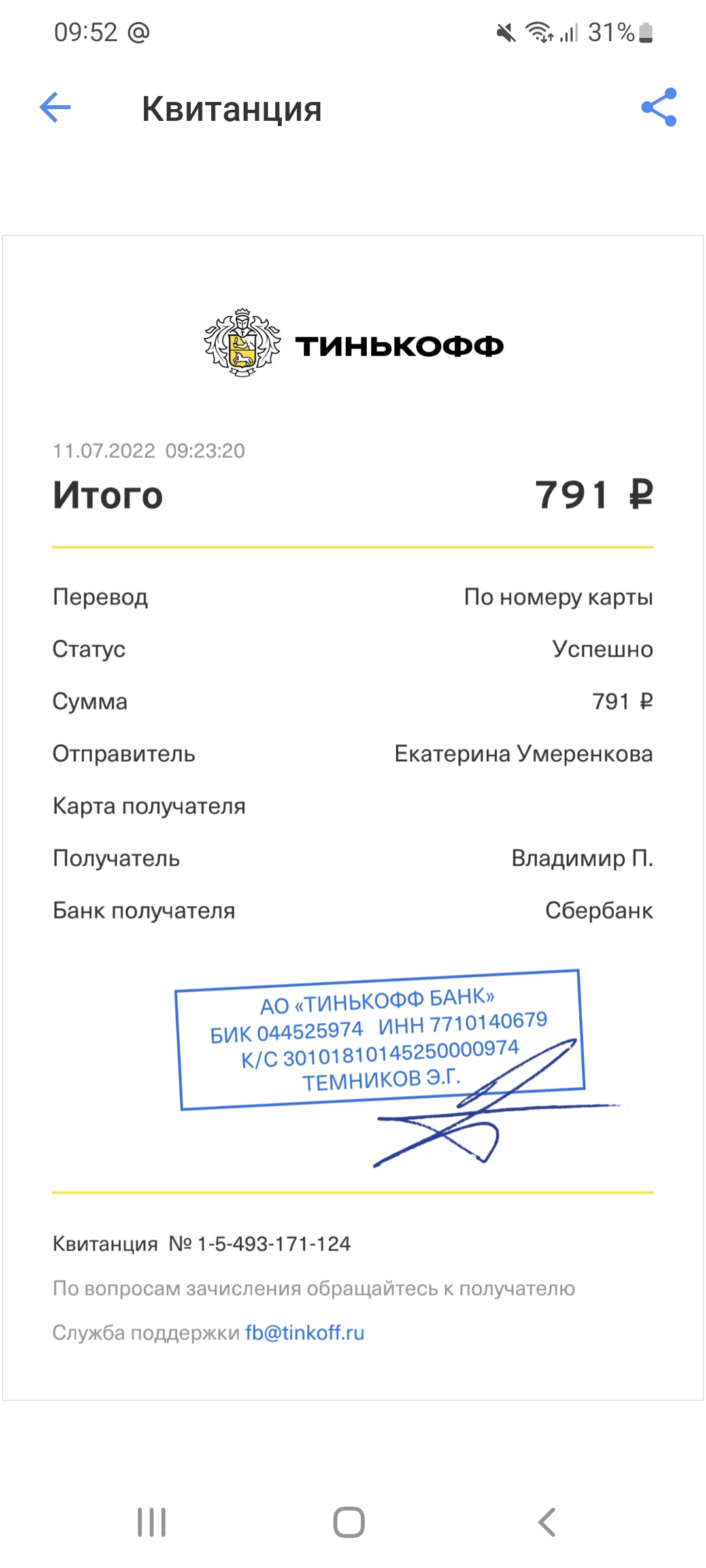The width and height of the screenshot is (706, 1568).
Task: Share this receipt
Action: click(x=658, y=108)
